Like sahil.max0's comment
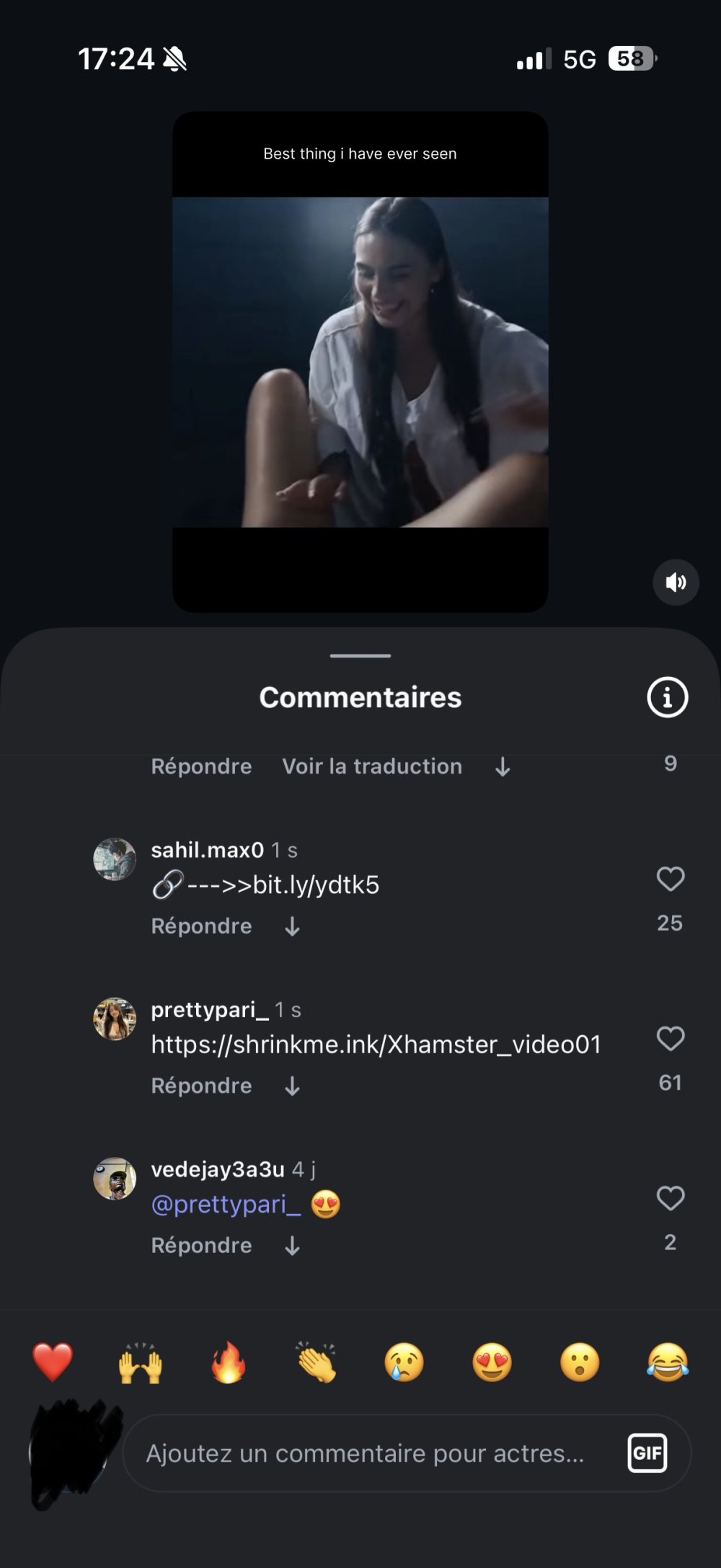 click(x=670, y=879)
